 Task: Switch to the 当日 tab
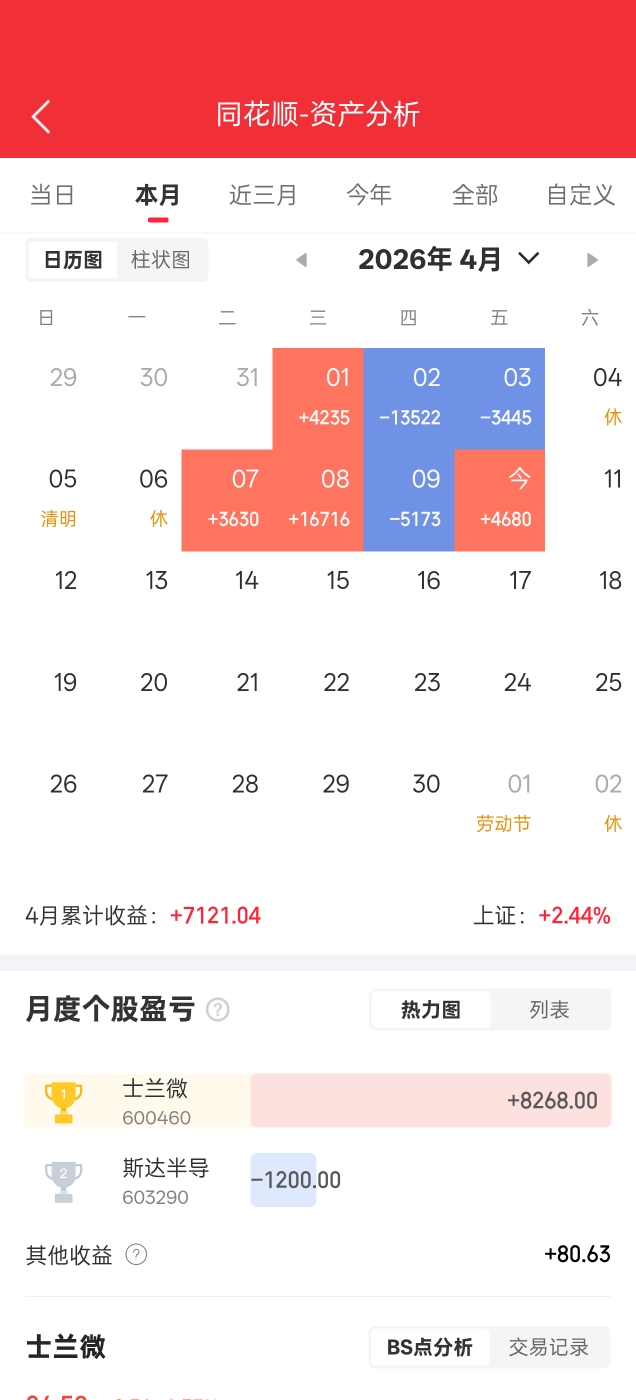(x=52, y=195)
